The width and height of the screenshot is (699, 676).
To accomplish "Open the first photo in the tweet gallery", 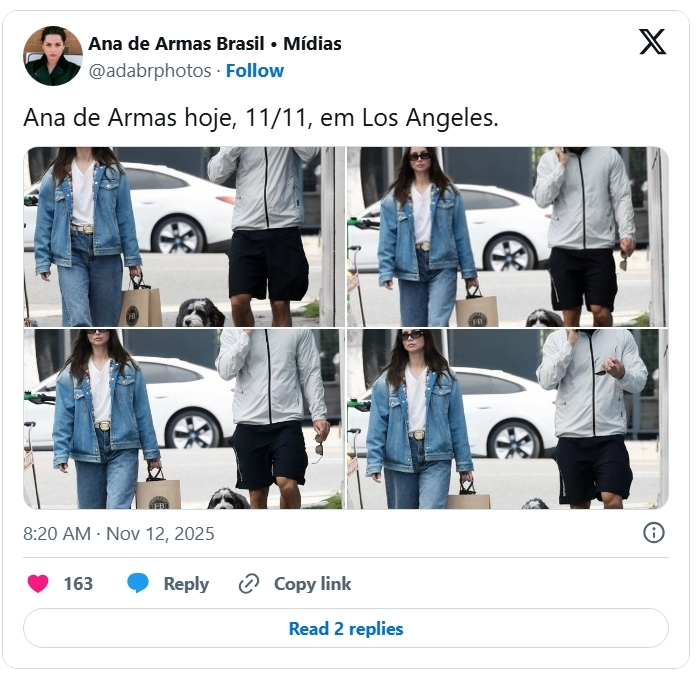I will (x=184, y=237).
